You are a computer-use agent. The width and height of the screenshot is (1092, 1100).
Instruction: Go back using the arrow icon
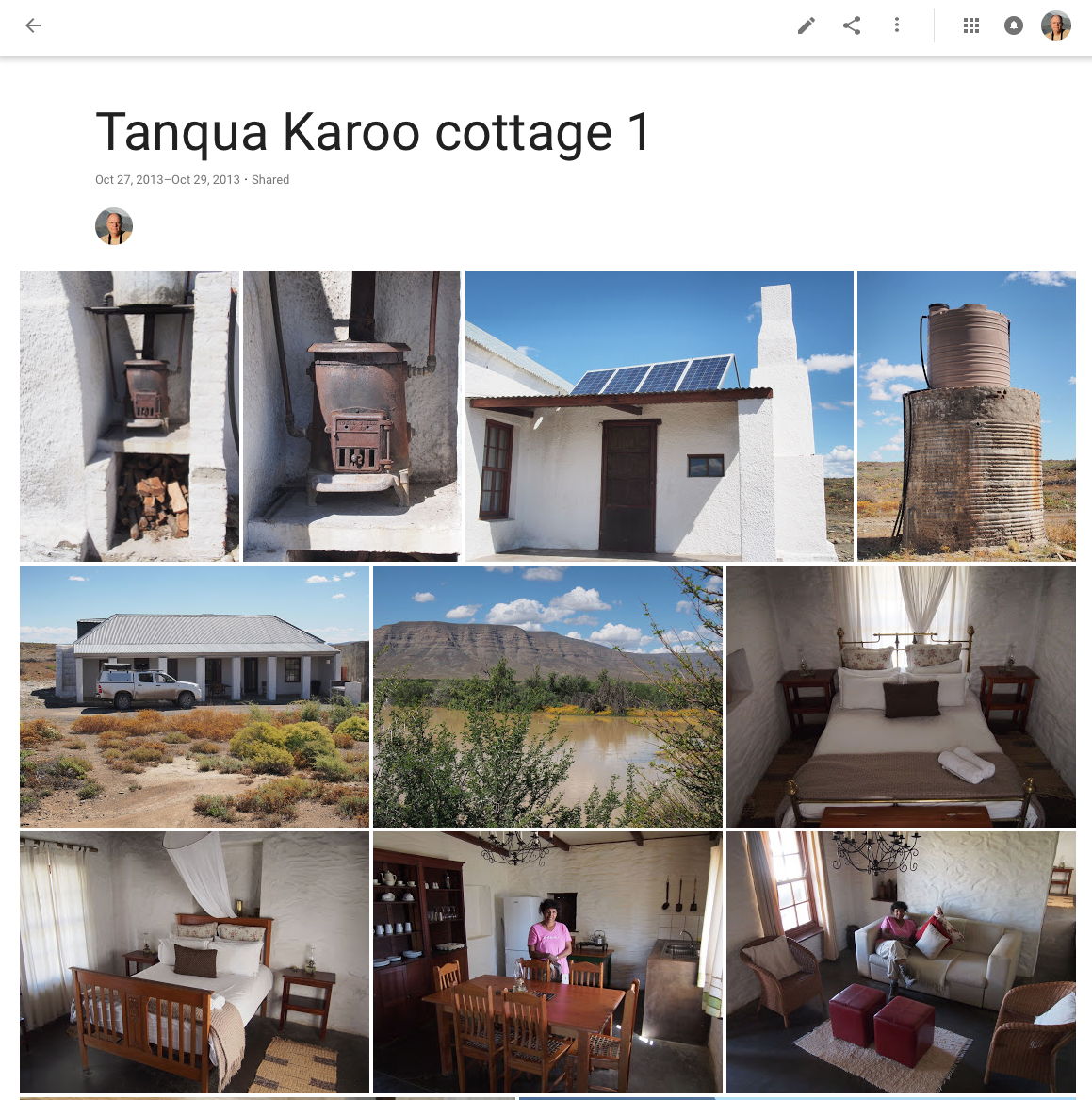click(x=33, y=25)
